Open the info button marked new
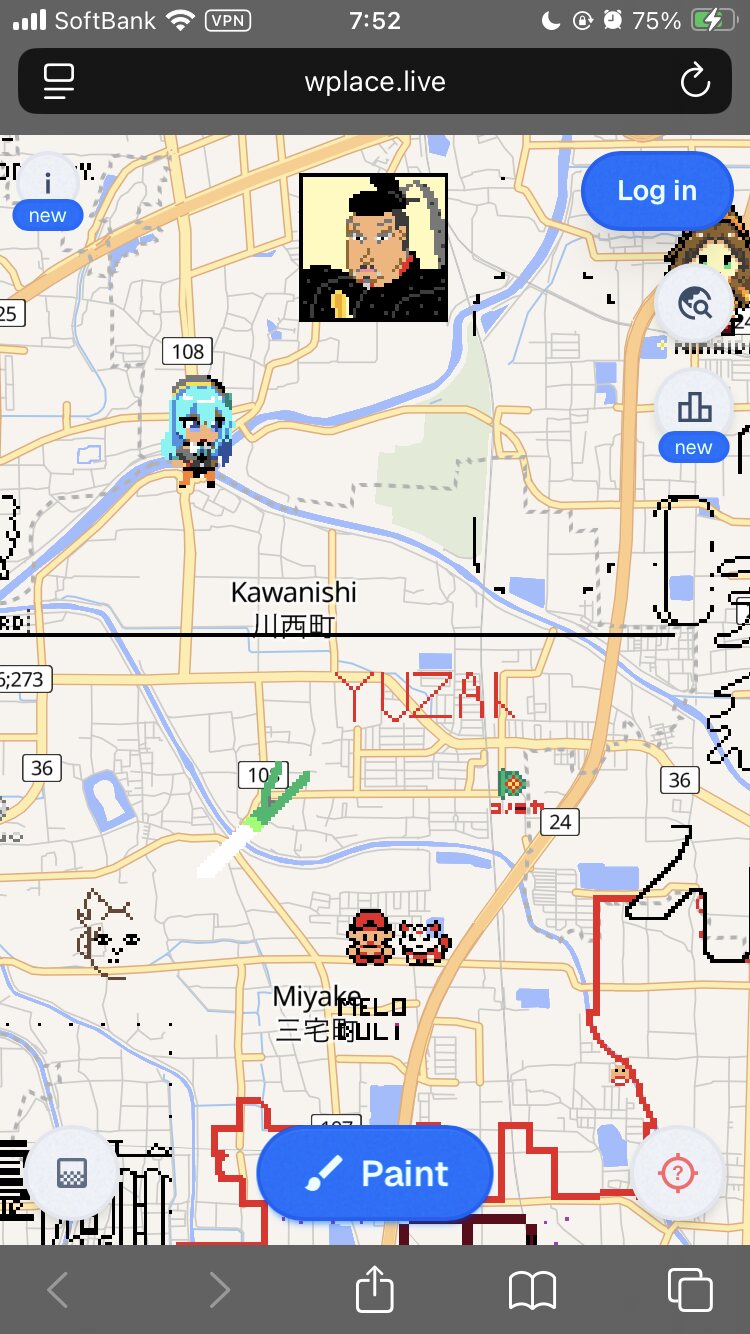 (47, 192)
